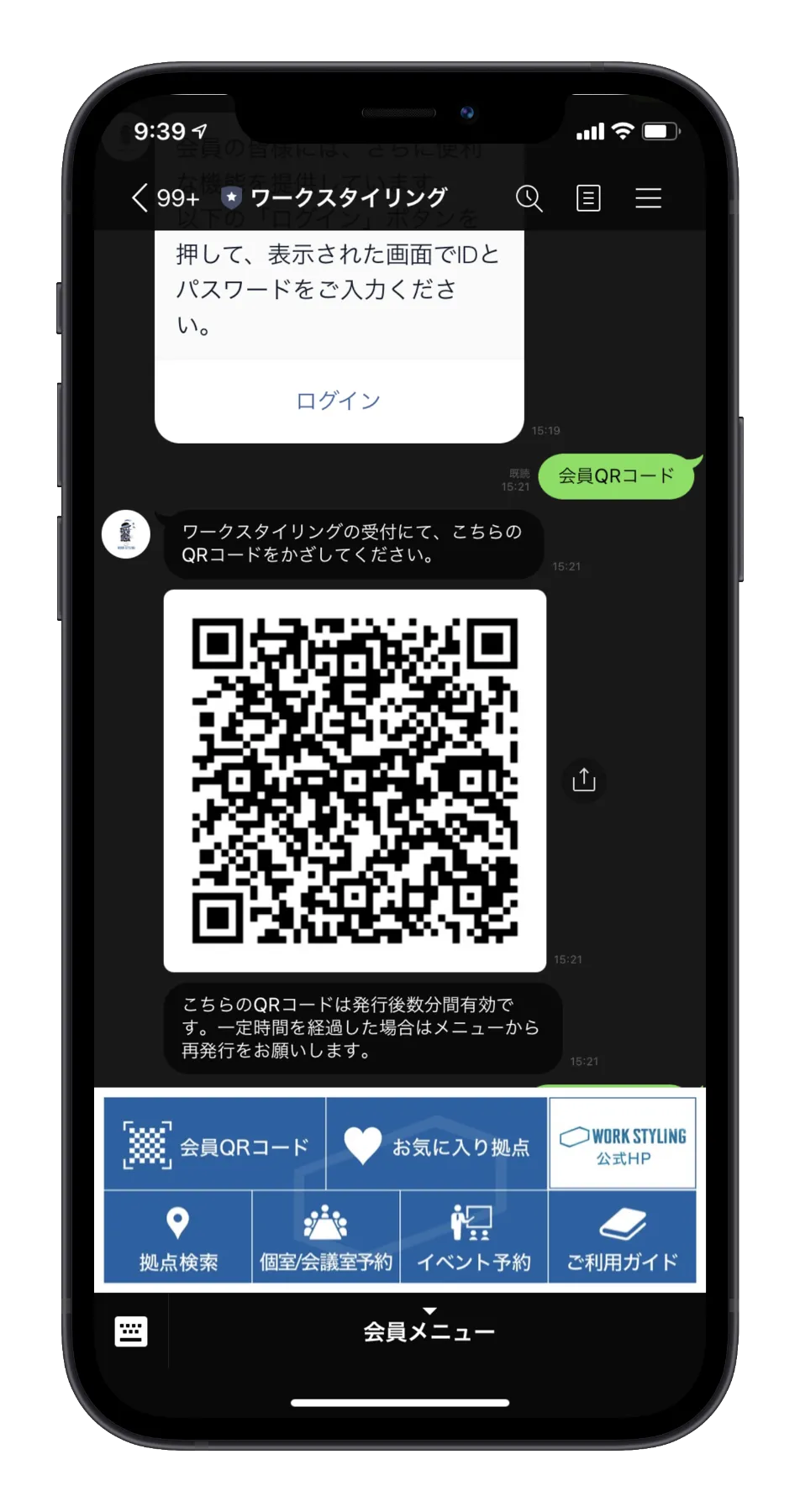Open 拠点検索
This screenshot has height=1512, width=800.
coord(178,1237)
